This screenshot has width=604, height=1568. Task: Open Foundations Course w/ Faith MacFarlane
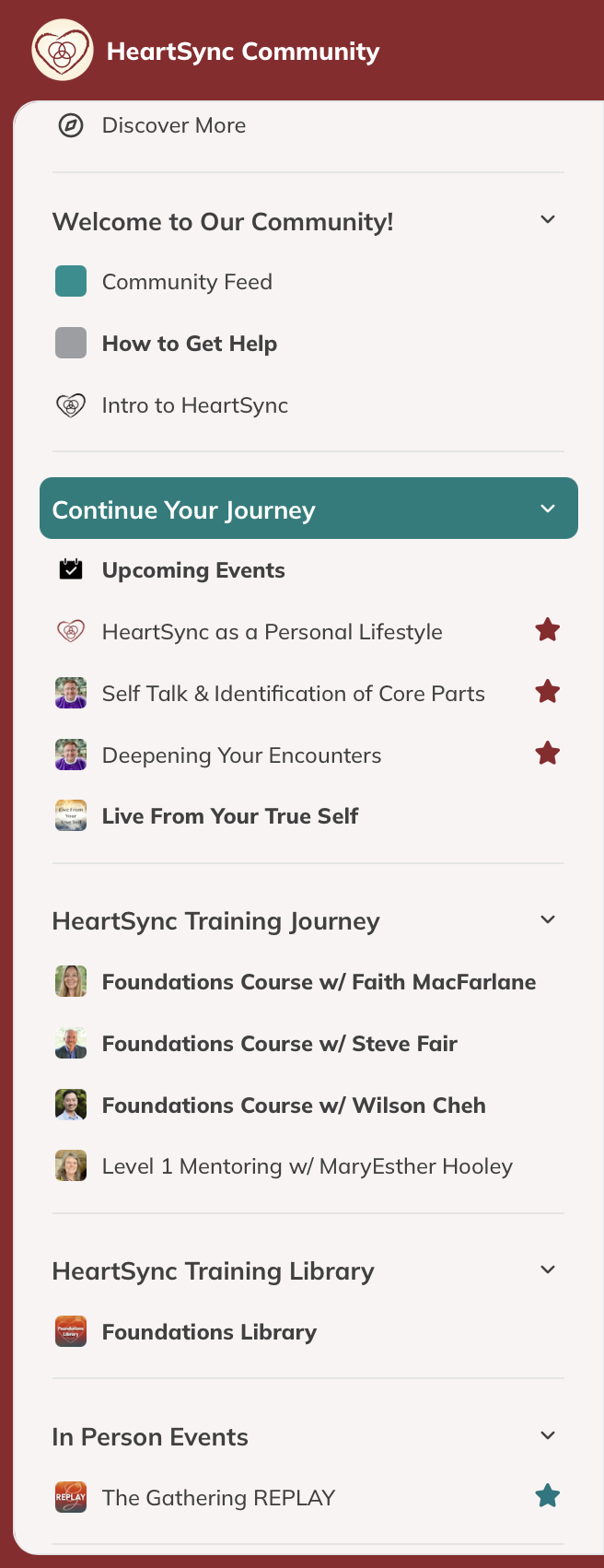[x=319, y=982]
